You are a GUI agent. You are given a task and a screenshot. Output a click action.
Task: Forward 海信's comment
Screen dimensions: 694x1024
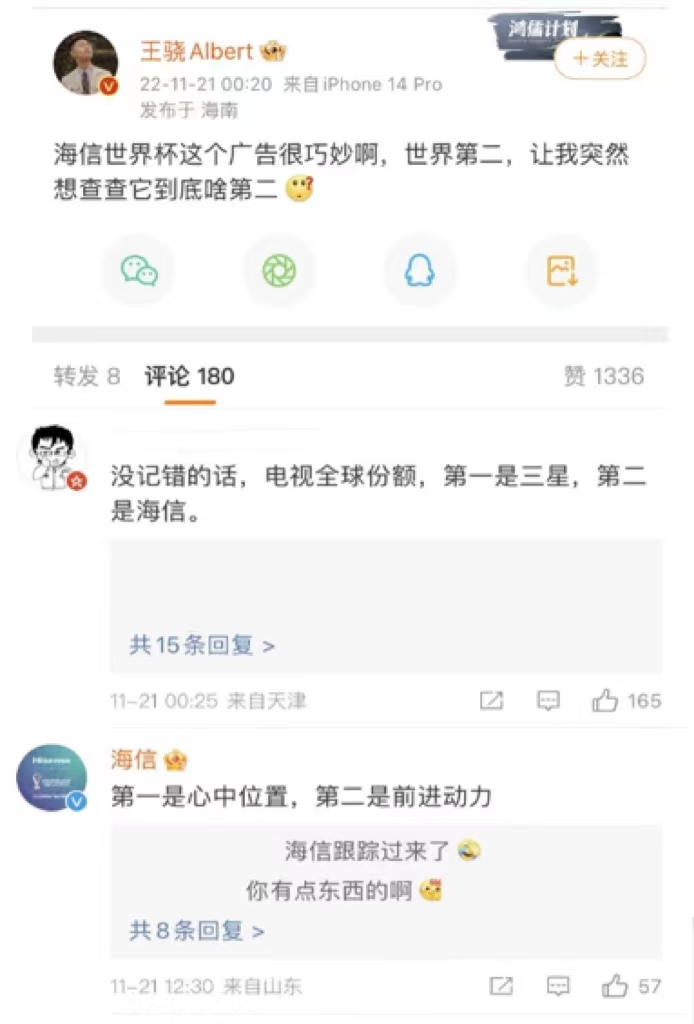(502, 986)
